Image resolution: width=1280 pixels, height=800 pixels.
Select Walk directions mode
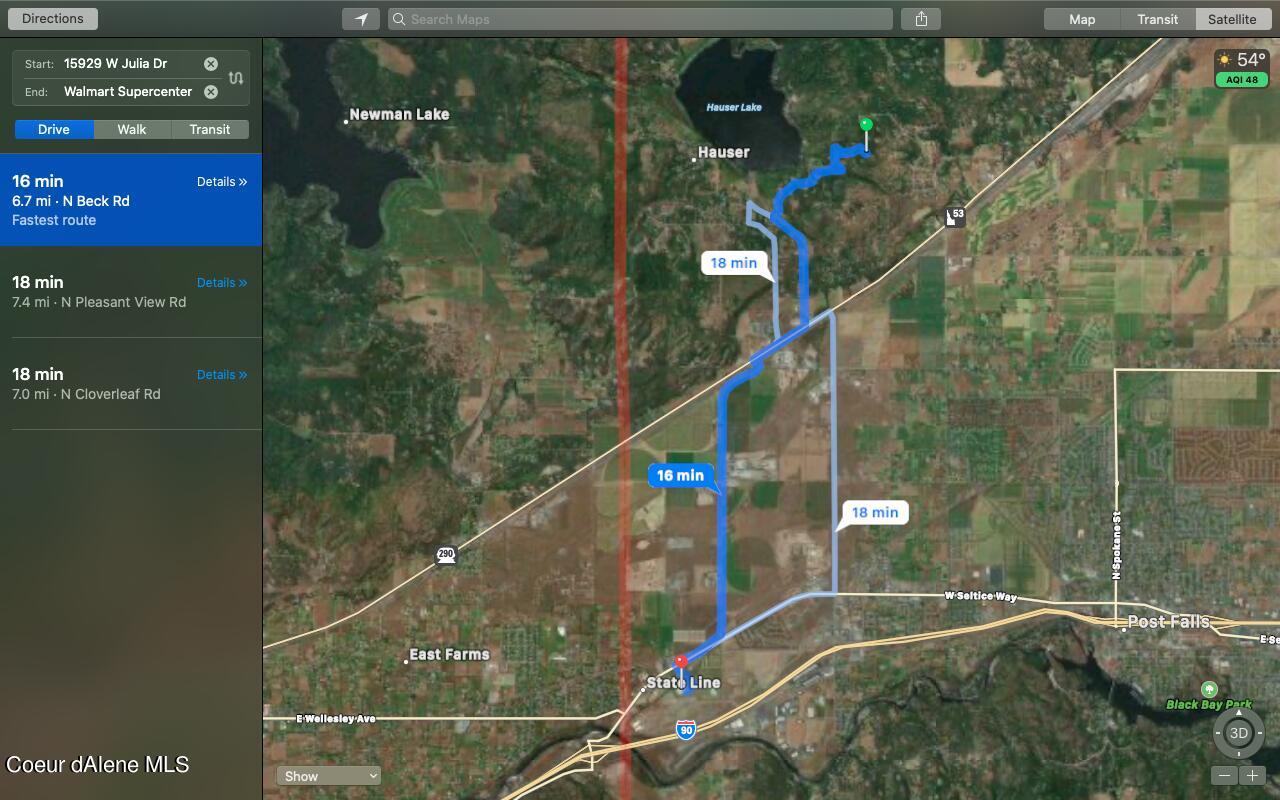131,130
